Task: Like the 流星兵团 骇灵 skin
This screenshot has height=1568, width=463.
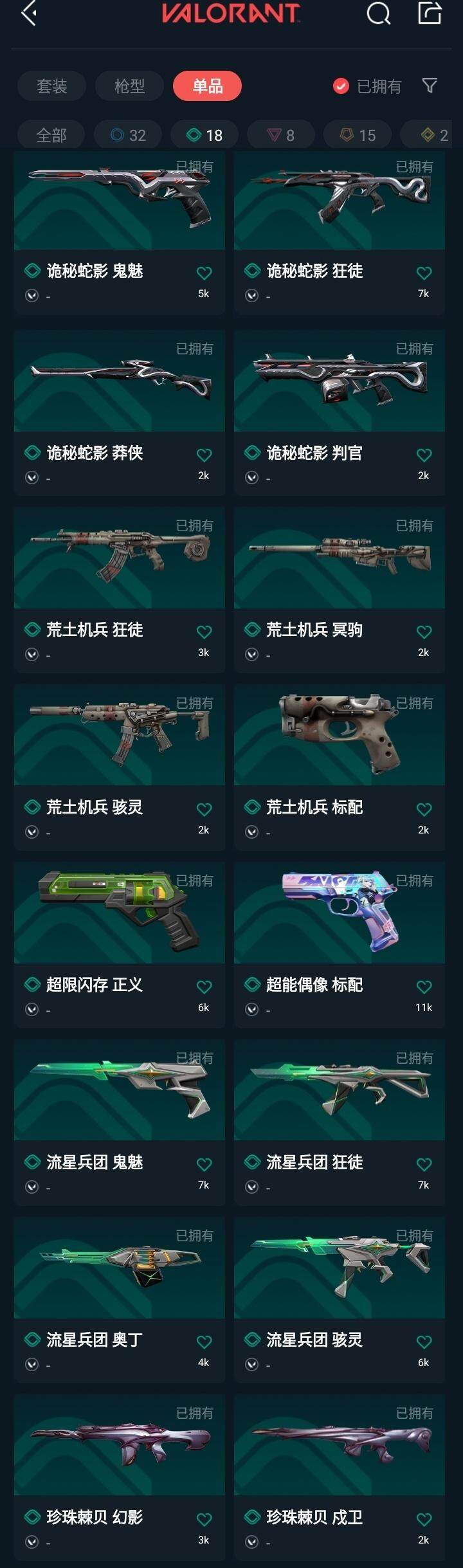Action: 424,1342
